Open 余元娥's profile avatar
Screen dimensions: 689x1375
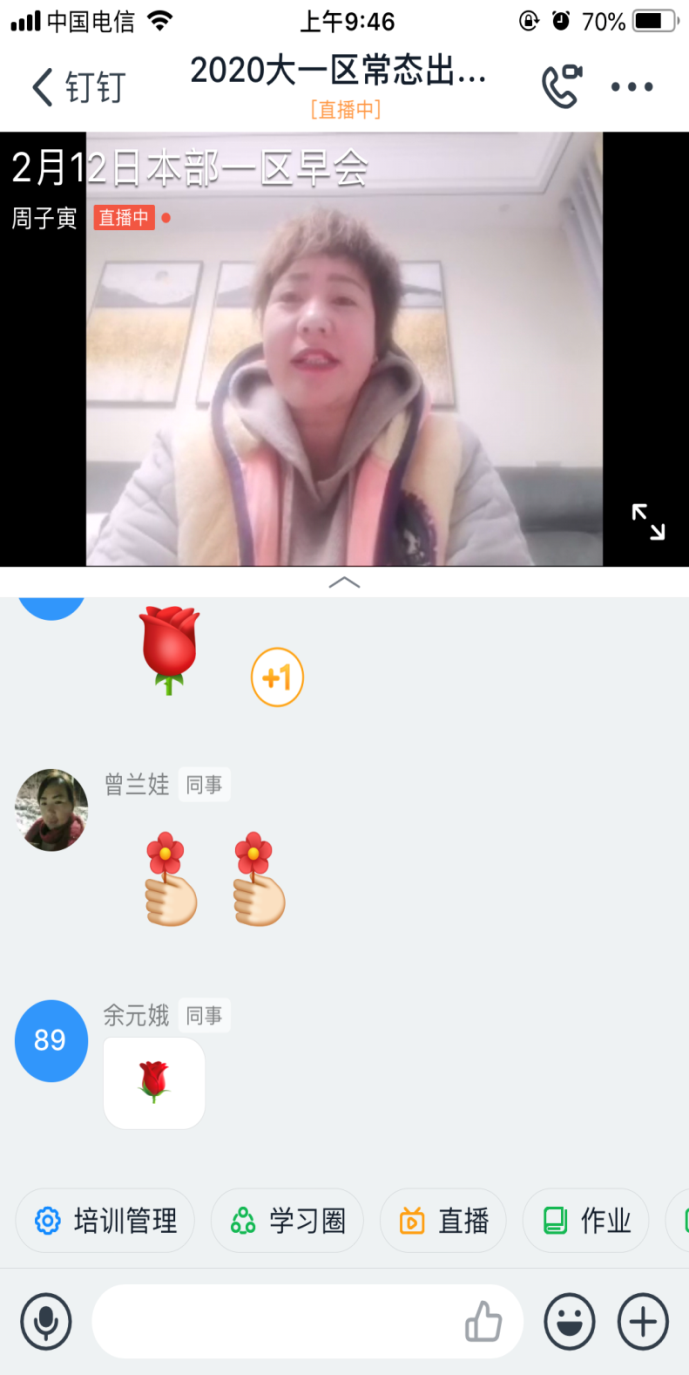(x=51, y=1041)
